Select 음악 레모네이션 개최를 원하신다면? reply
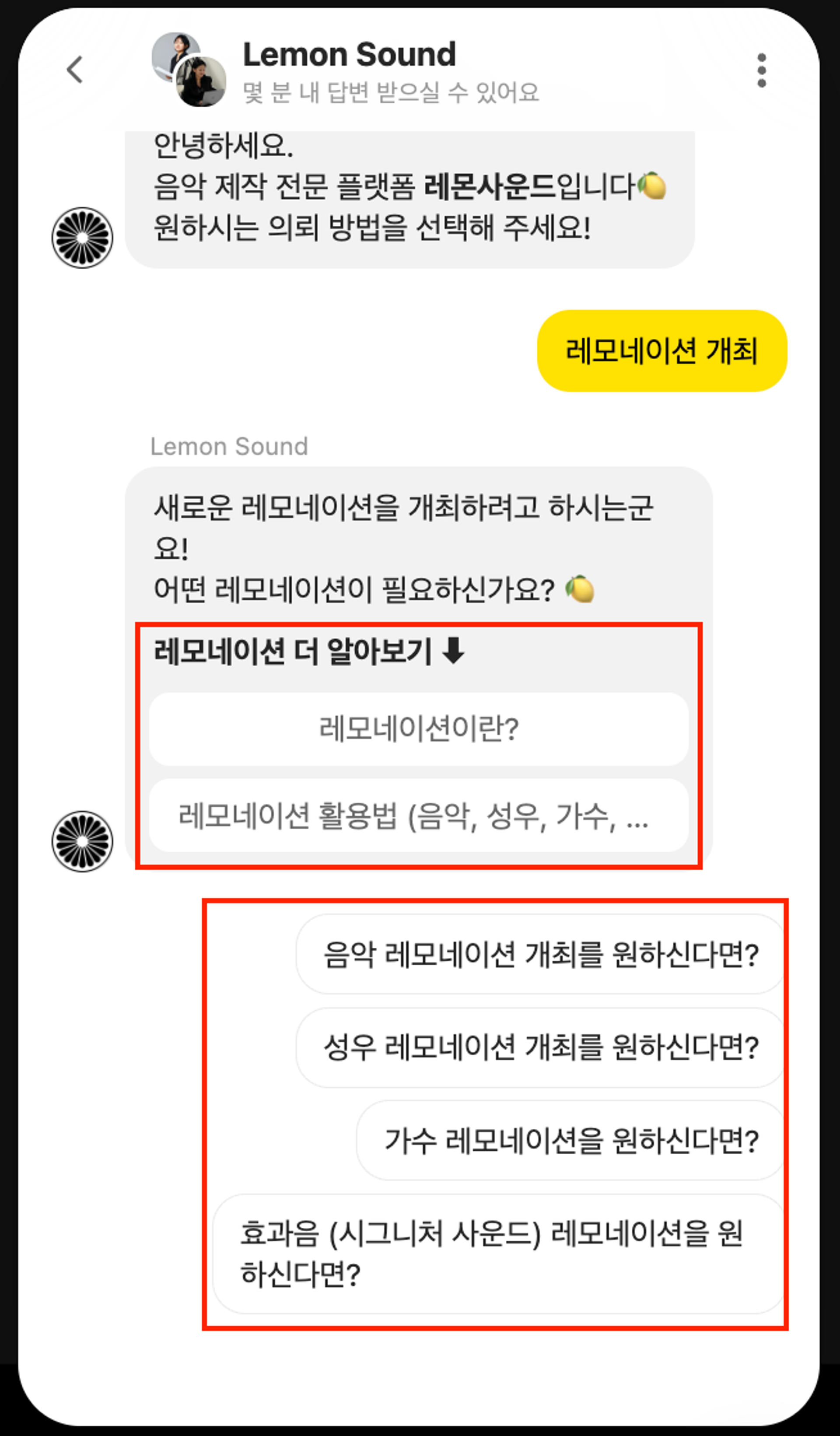This screenshot has height=1436, width=840. (x=540, y=954)
